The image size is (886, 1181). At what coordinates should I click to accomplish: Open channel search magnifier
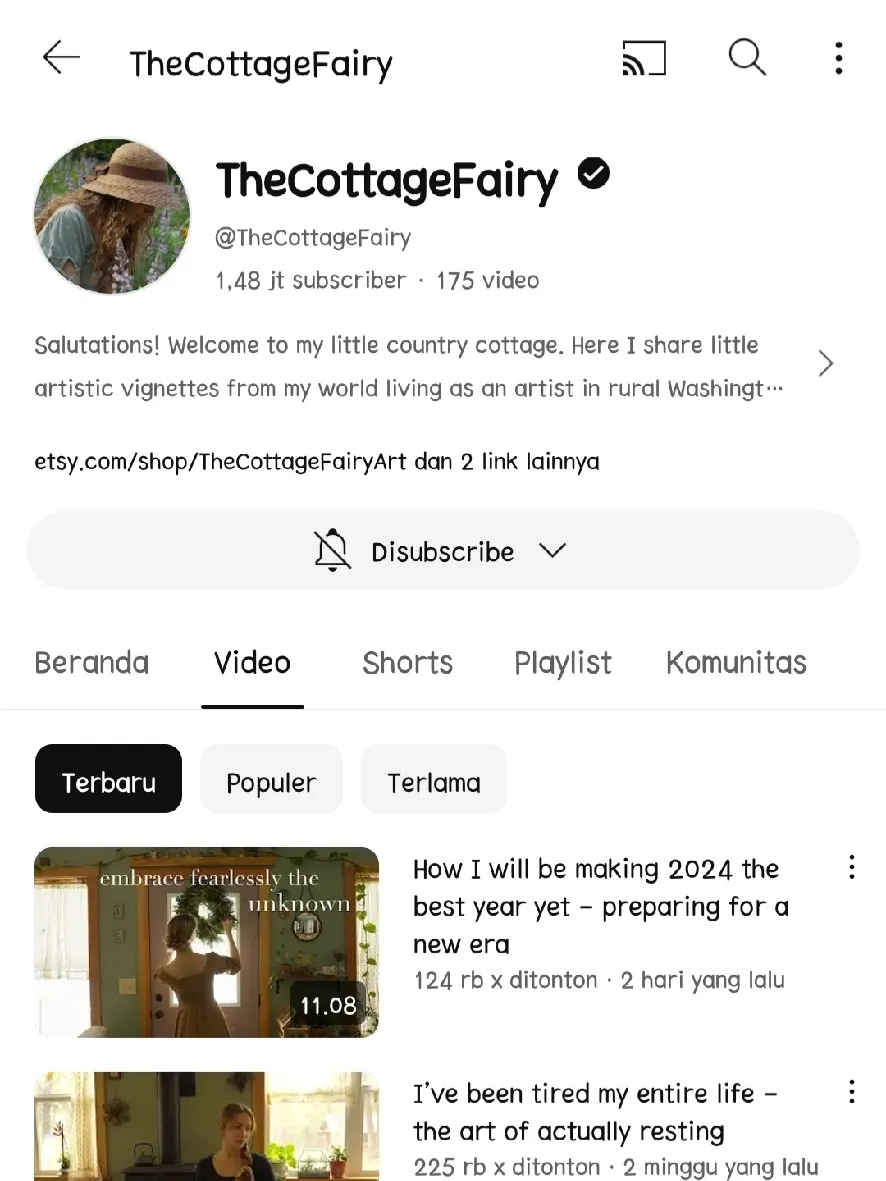(x=746, y=59)
